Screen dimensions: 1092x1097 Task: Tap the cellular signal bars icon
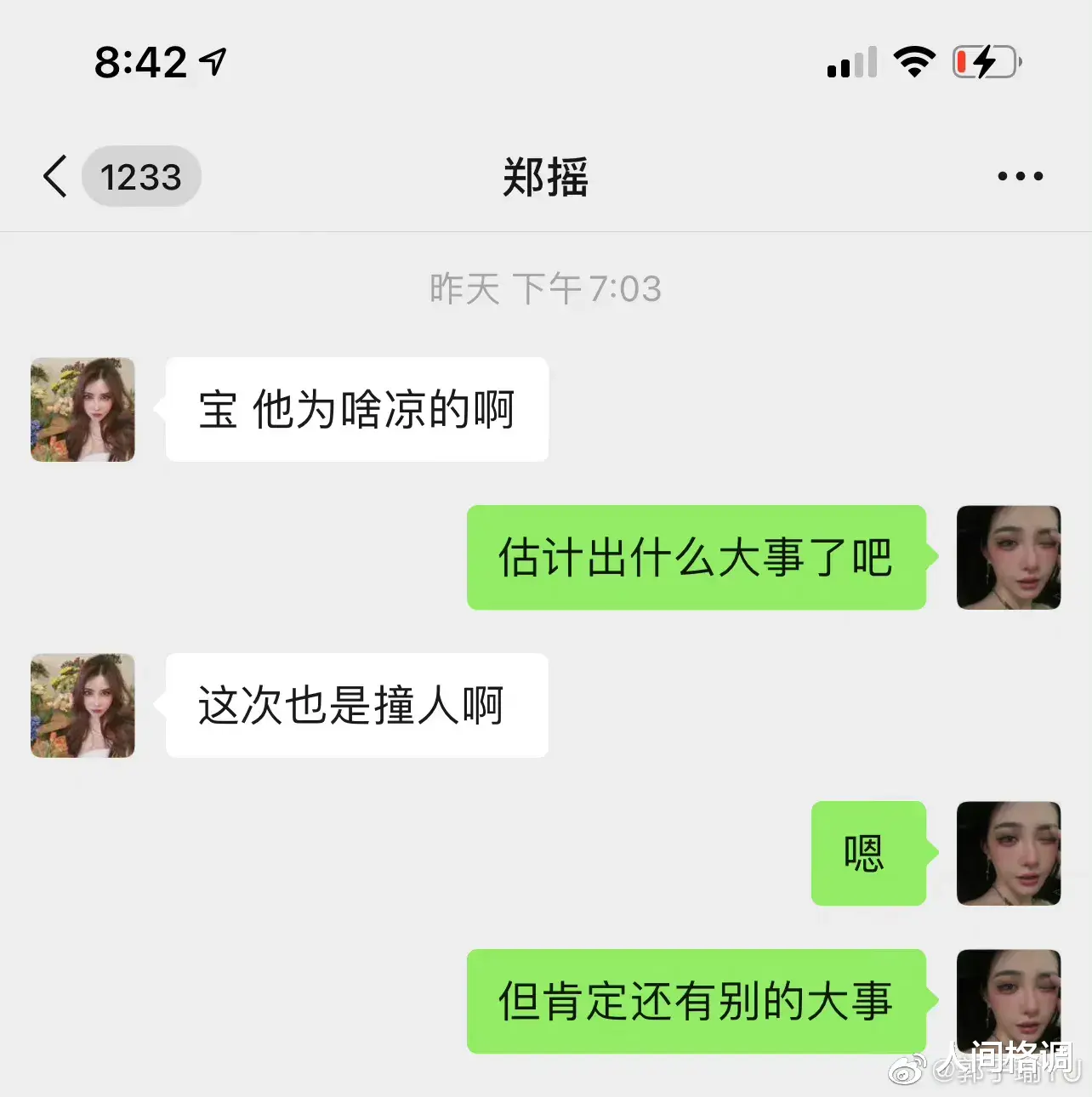[x=850, y=63]
